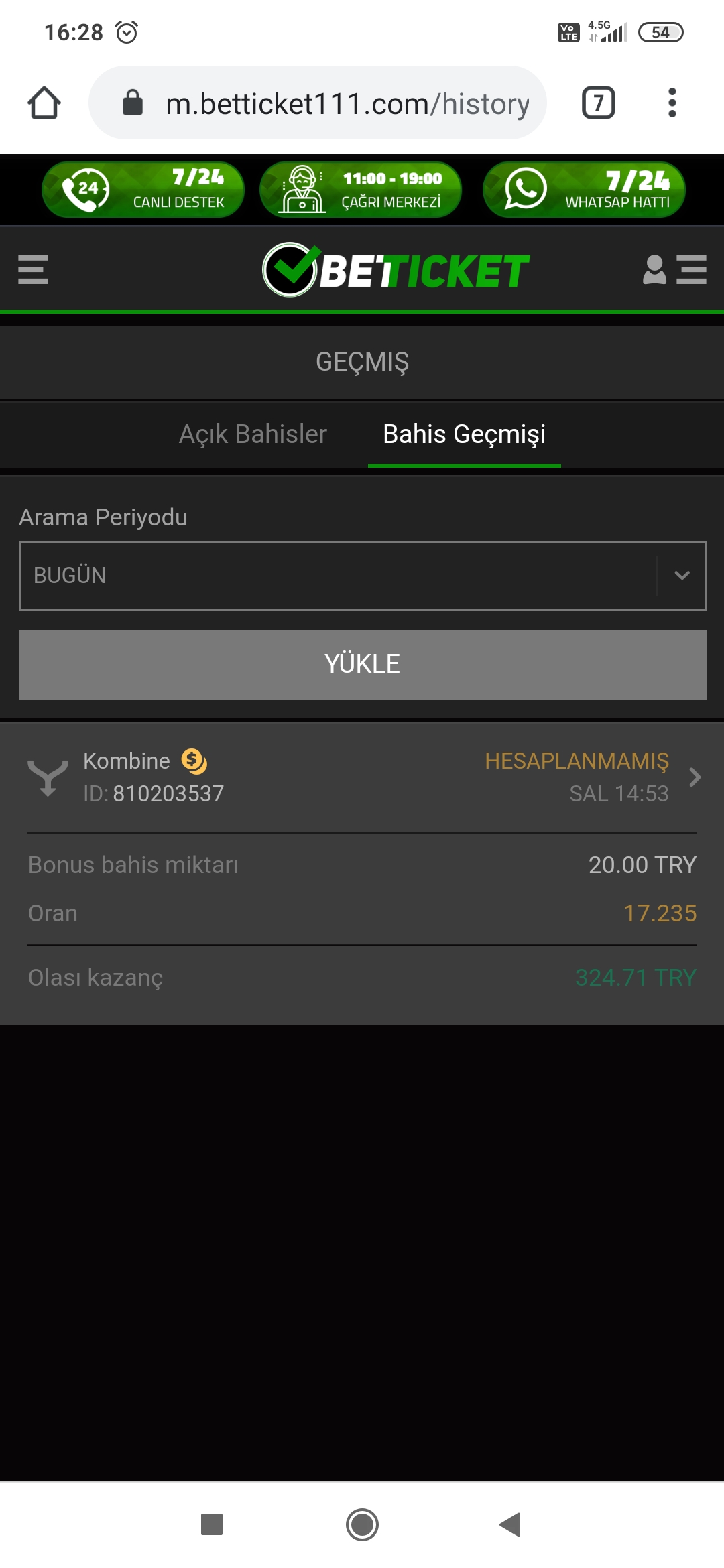The height and width of the screenshot is (1568, 724).
Task: Expand the Arama Periyodu dropdown showing BUGÜN
Action: [x=362, y=576]
